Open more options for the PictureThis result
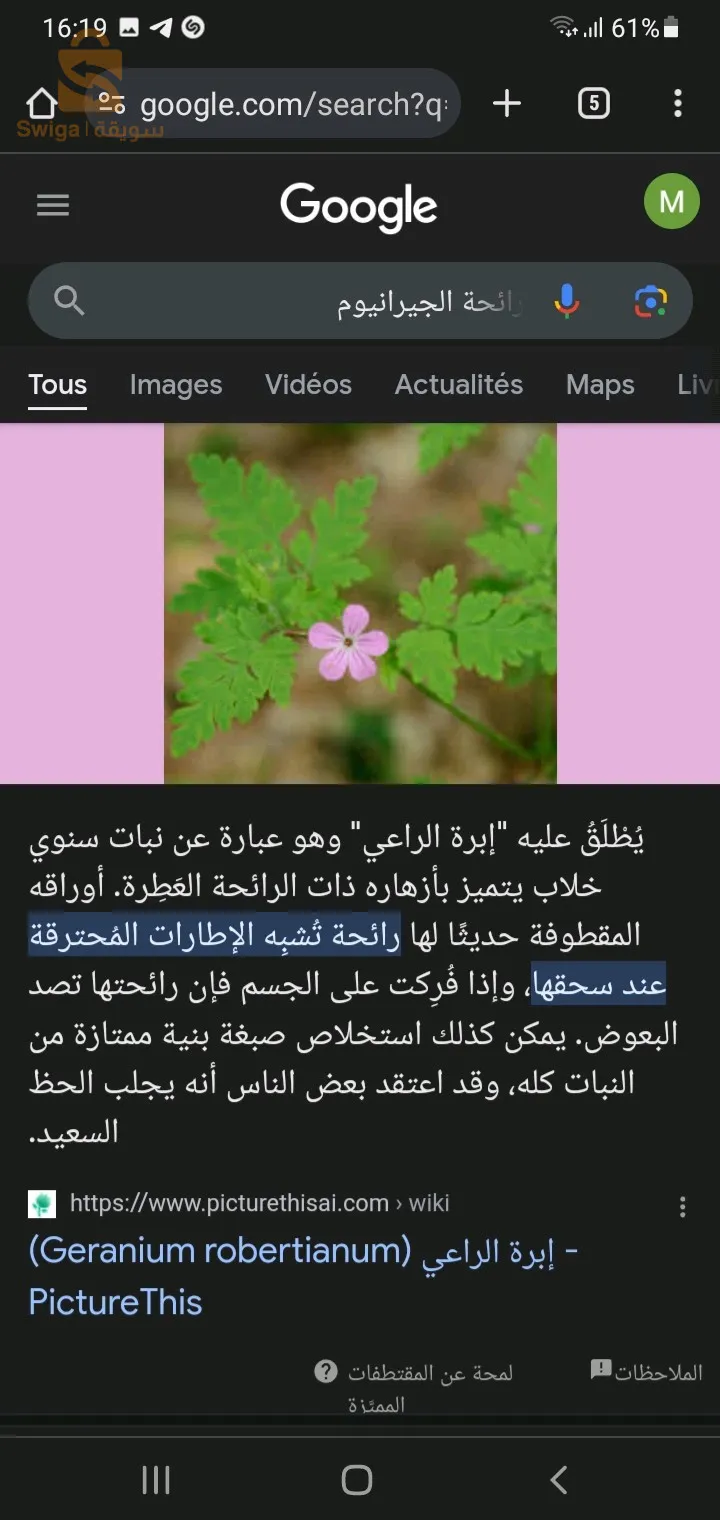 683,1207
